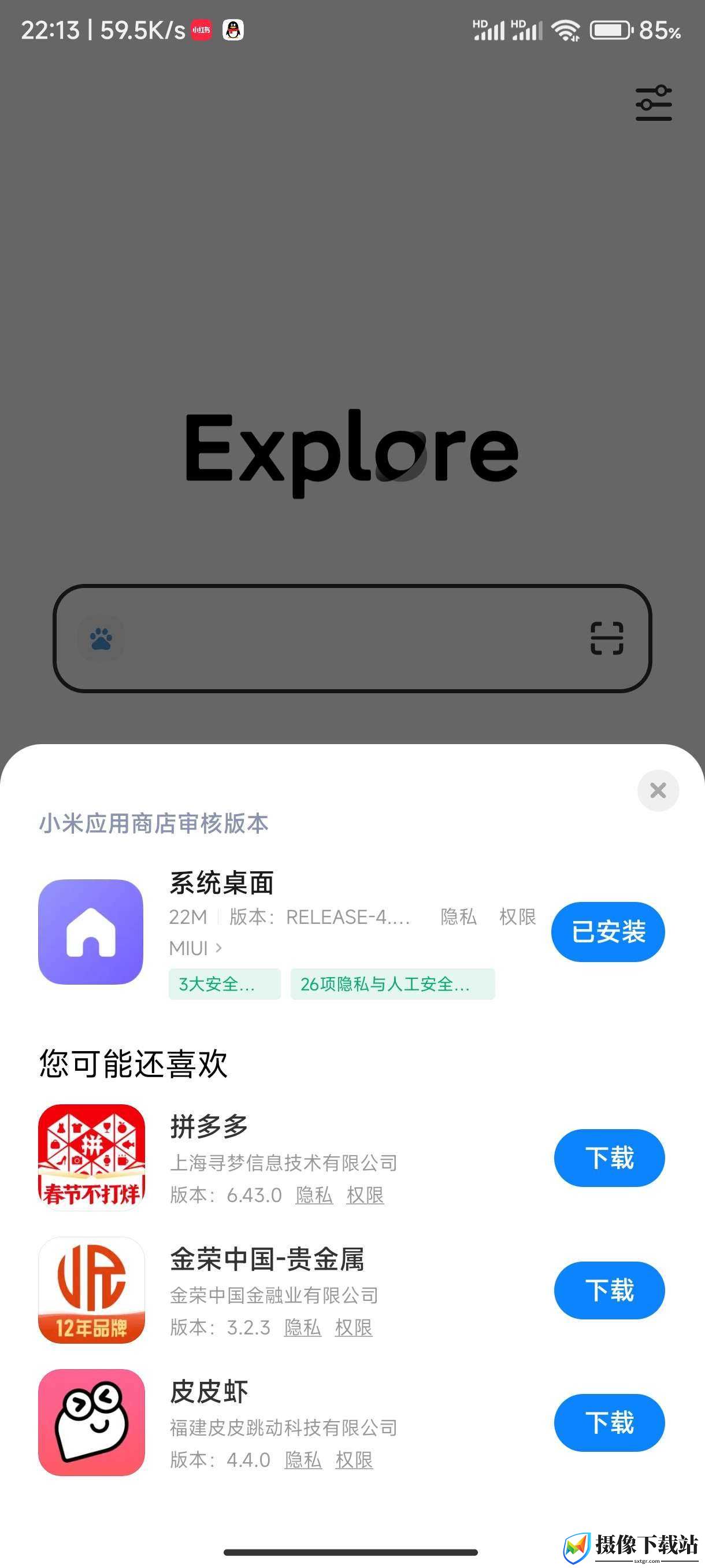Tap the 26项隐私与人工安全 tag
The height and width of the screenshot is (1568, 705).
(392, 983)
